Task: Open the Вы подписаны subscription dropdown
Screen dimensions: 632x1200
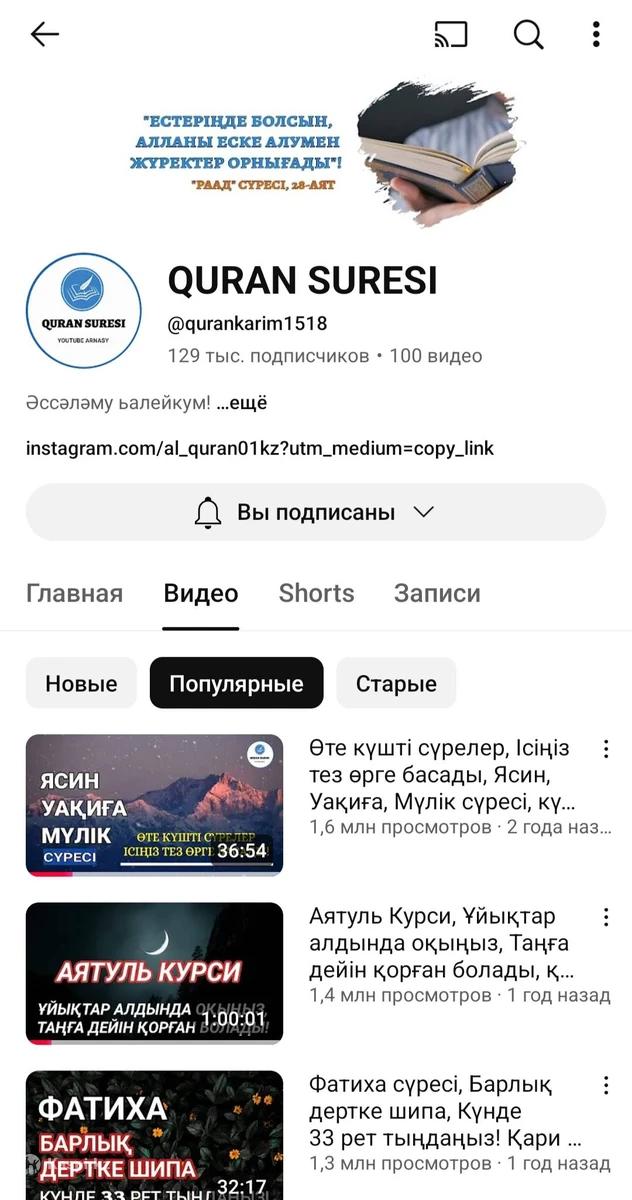Action: point(316,512)
